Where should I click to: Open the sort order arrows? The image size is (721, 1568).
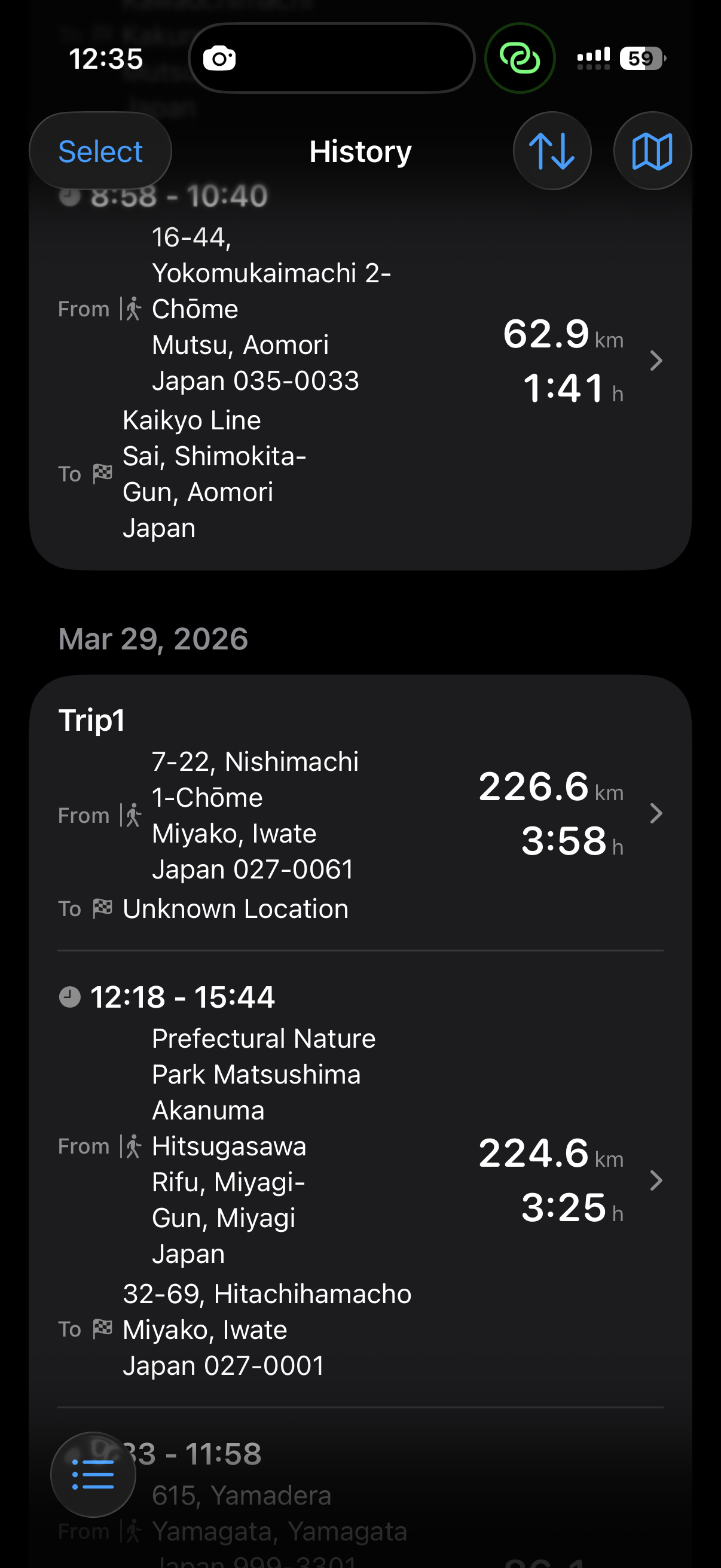(x=552, y=151)
